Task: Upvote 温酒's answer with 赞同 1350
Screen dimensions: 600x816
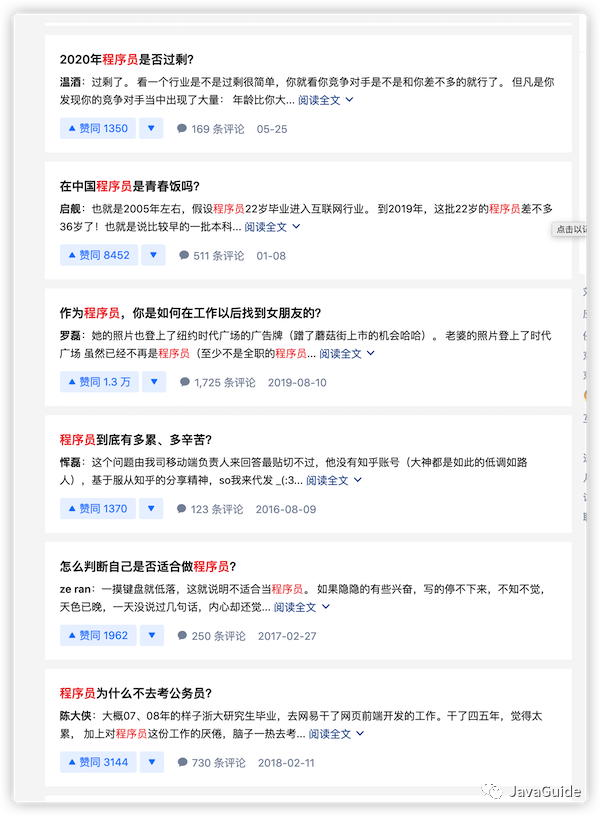Action: pos(97,128)
